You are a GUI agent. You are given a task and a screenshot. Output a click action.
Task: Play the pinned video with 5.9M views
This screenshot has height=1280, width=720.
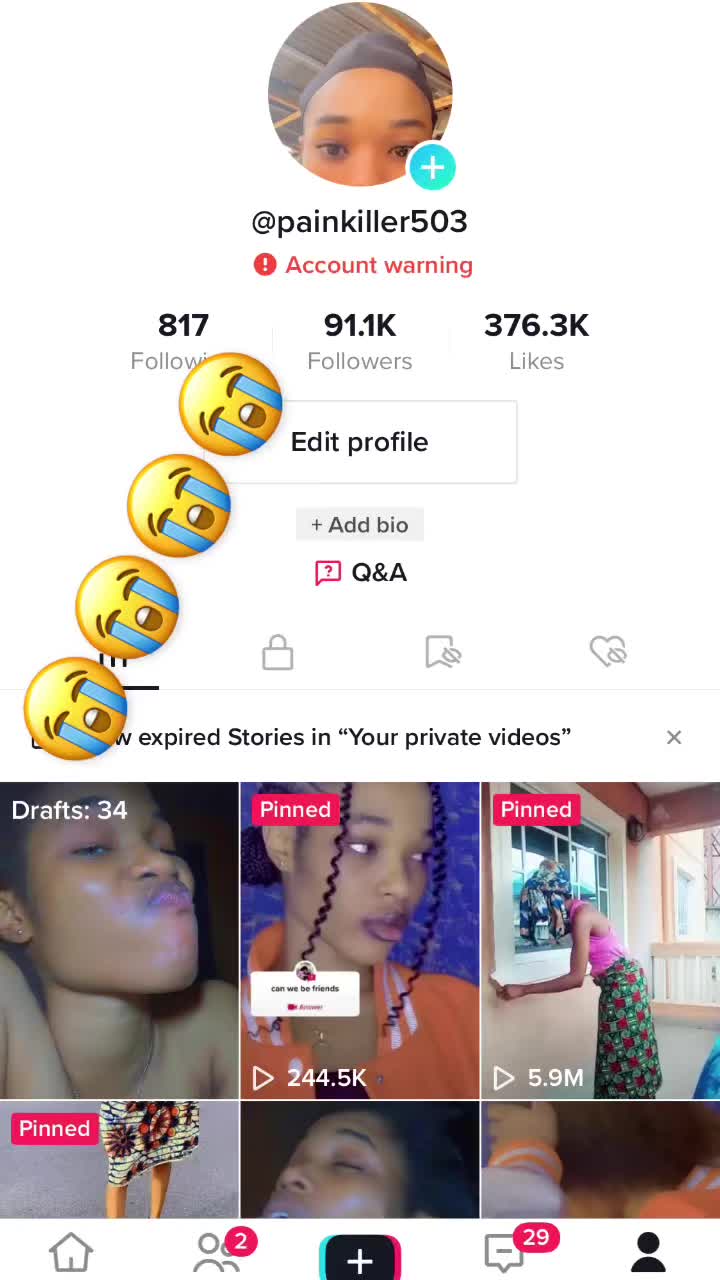tap(600, 940)
